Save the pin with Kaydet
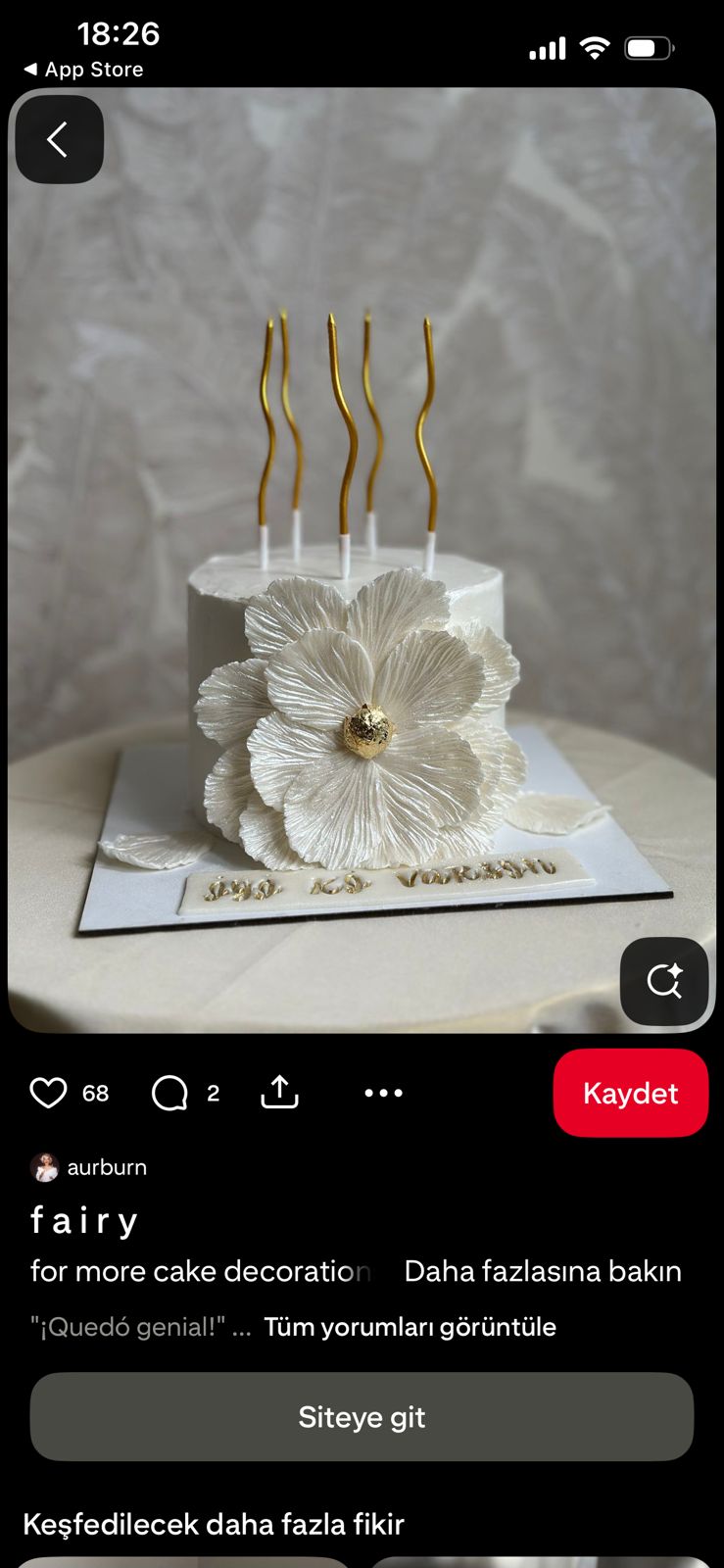 (631, 1093)
